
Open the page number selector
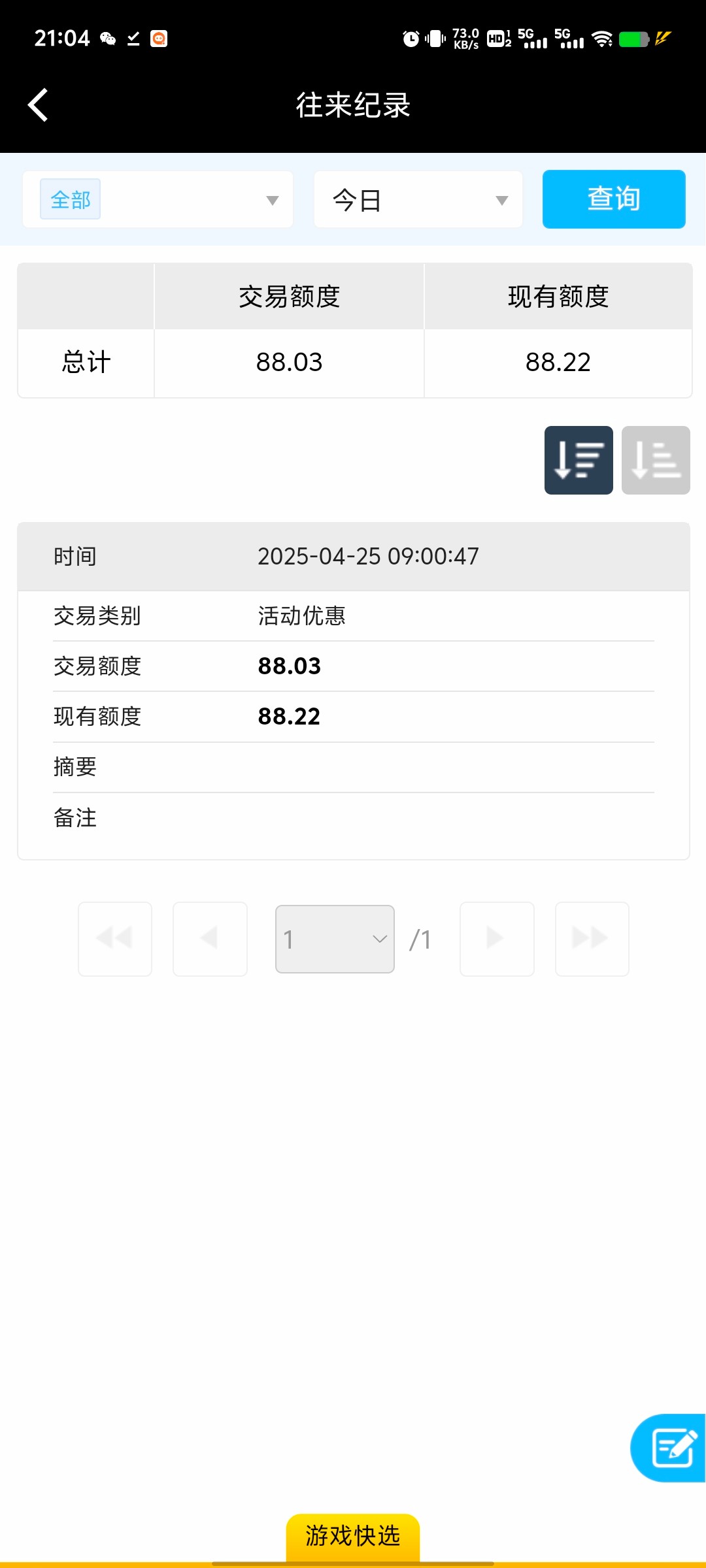335,939
